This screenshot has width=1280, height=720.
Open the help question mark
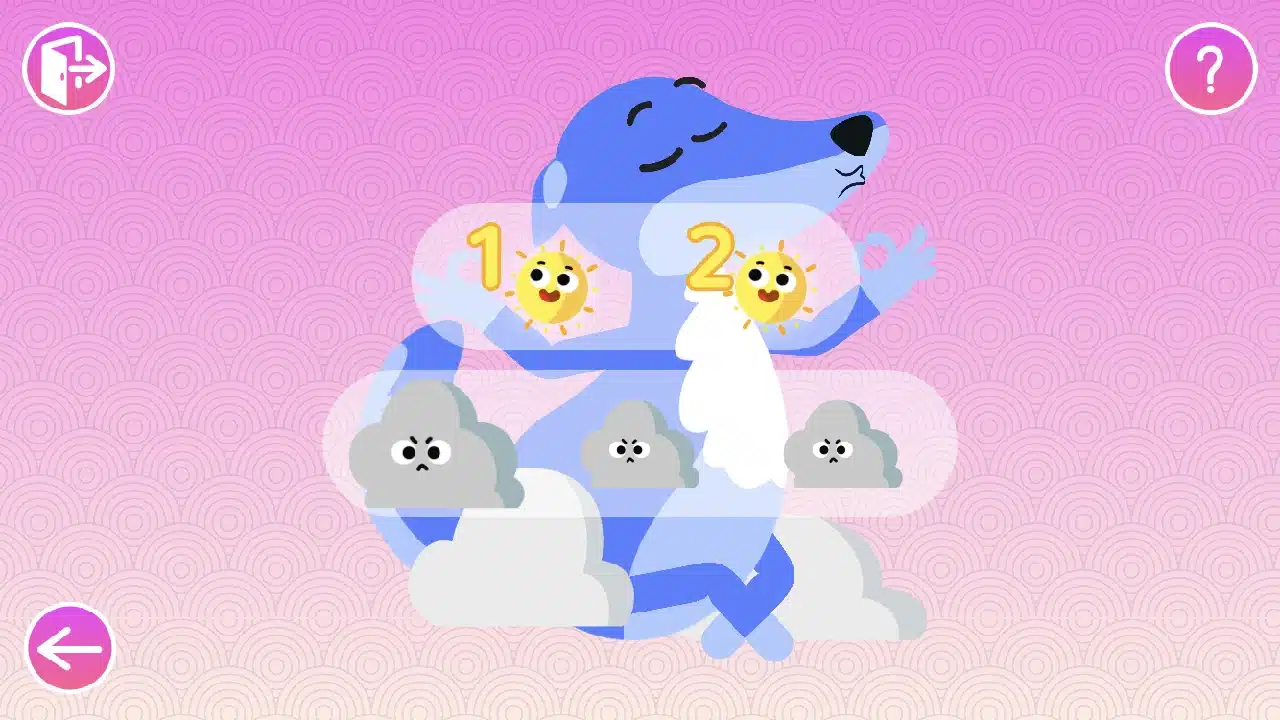[x=1211, y=68]
